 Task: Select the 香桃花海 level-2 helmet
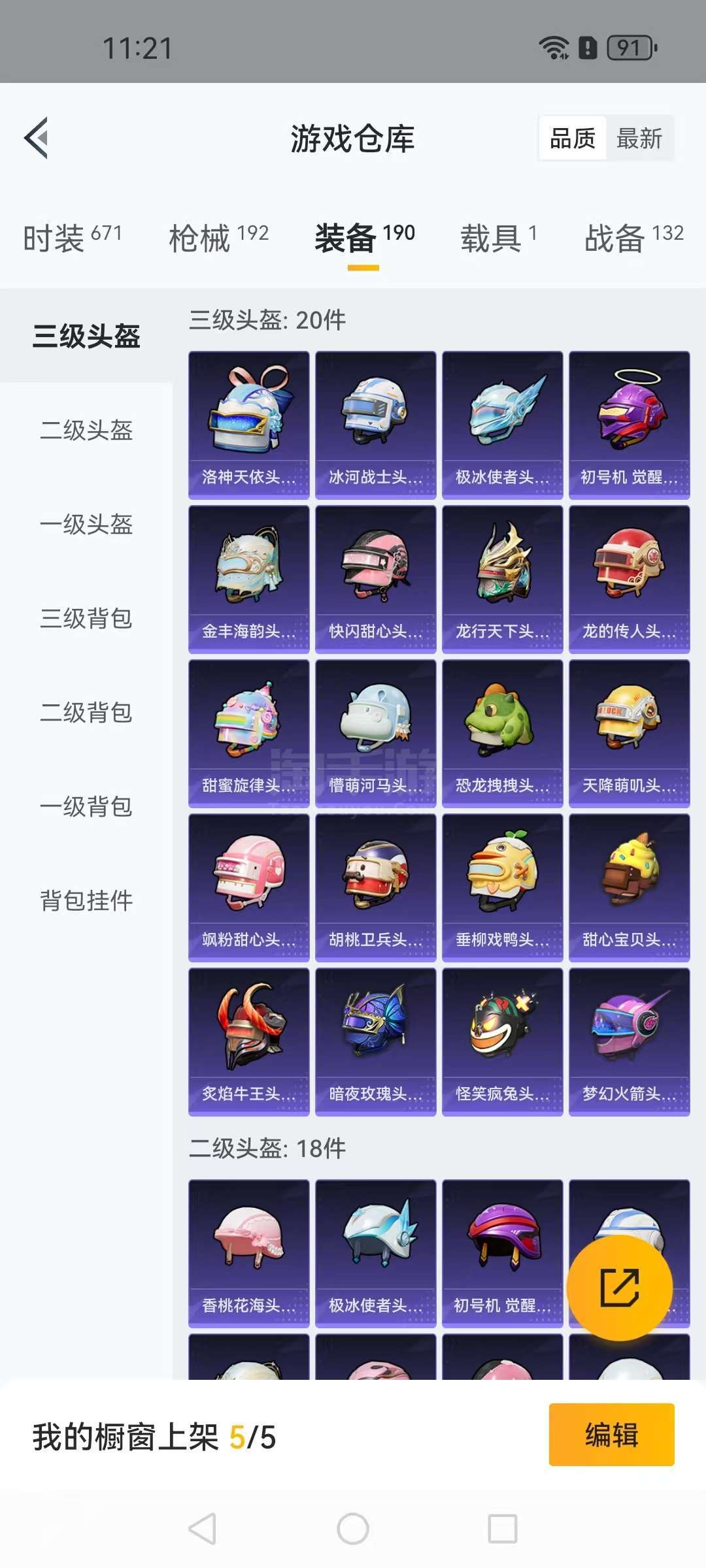(248, 1253)
